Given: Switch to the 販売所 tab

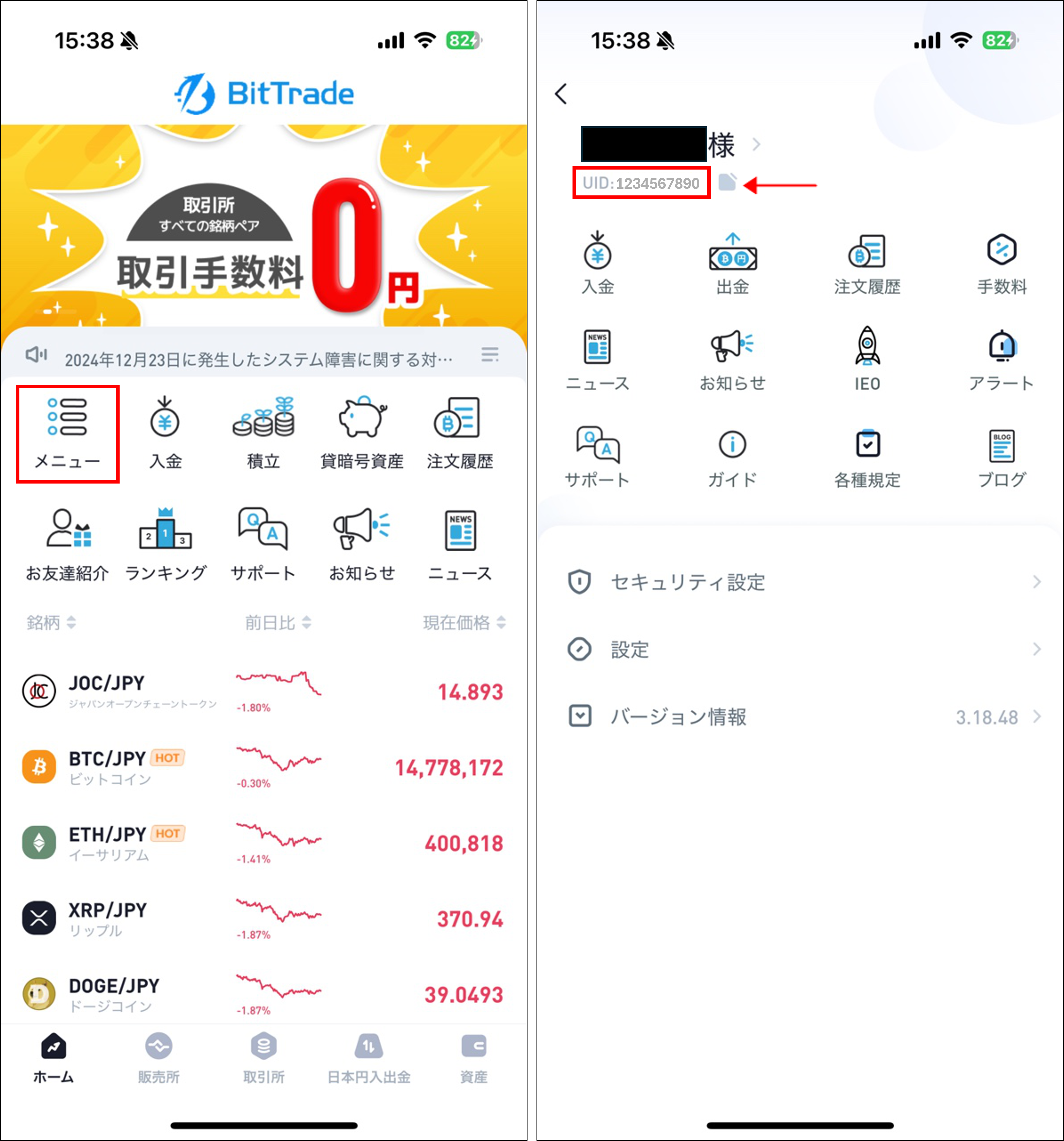Looking at the screenshot, I should coord(158,1059).
